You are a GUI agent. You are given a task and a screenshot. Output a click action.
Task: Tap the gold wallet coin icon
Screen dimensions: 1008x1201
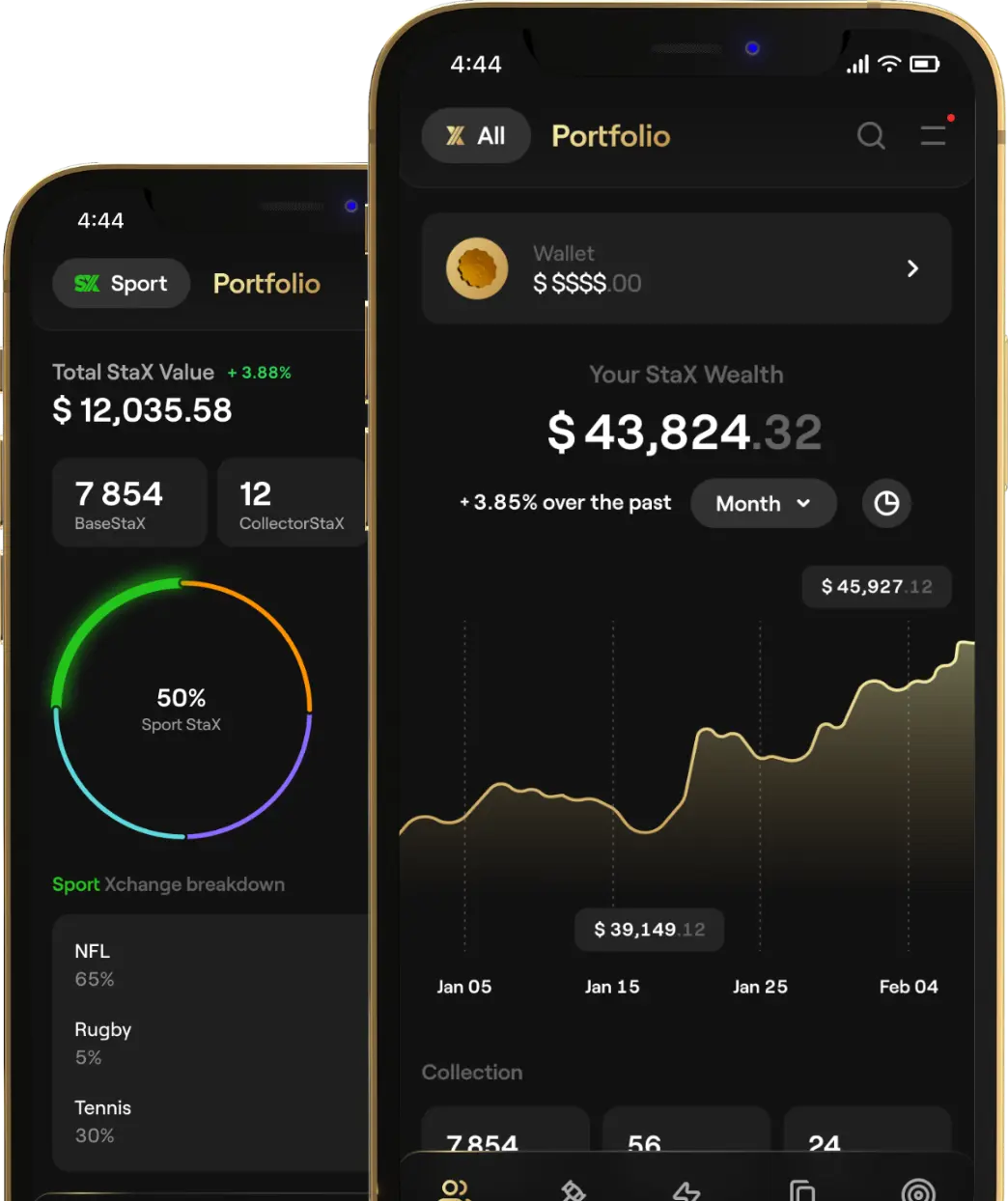(x=476, y=268)
